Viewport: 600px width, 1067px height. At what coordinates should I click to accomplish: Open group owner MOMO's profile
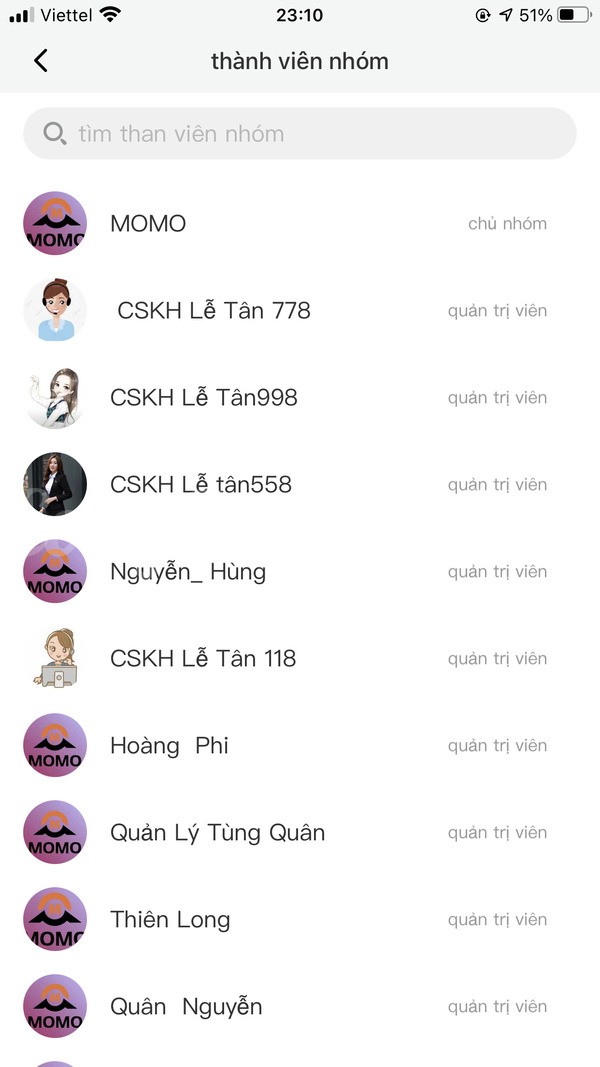[300, 223]
